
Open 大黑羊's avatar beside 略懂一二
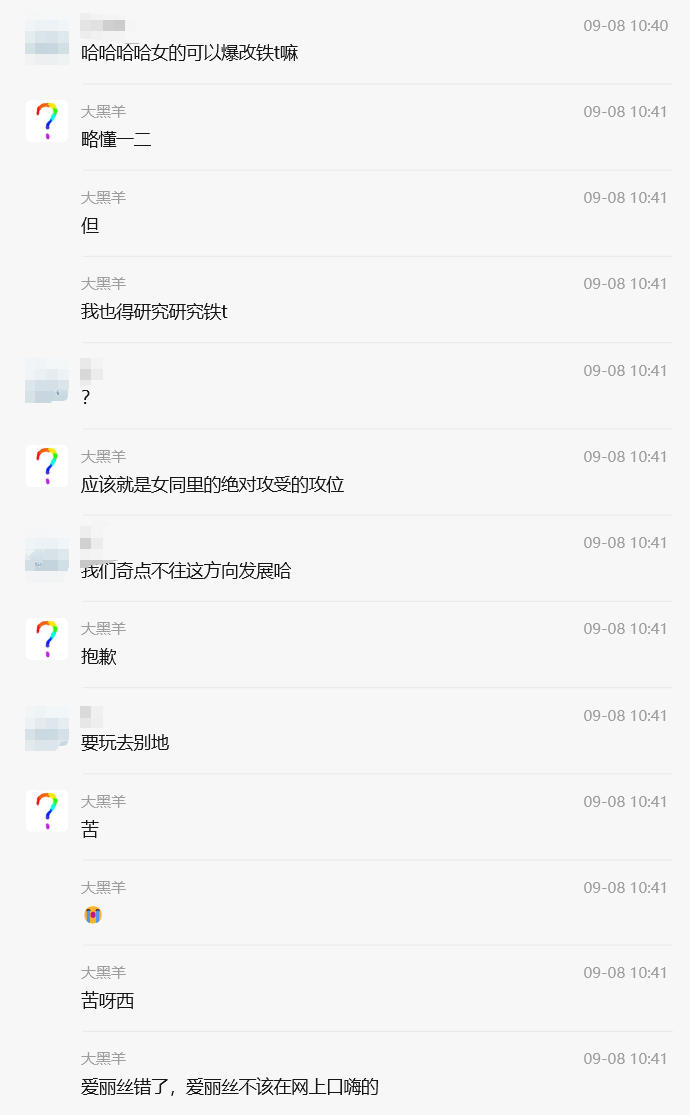(x=47, y=121)
